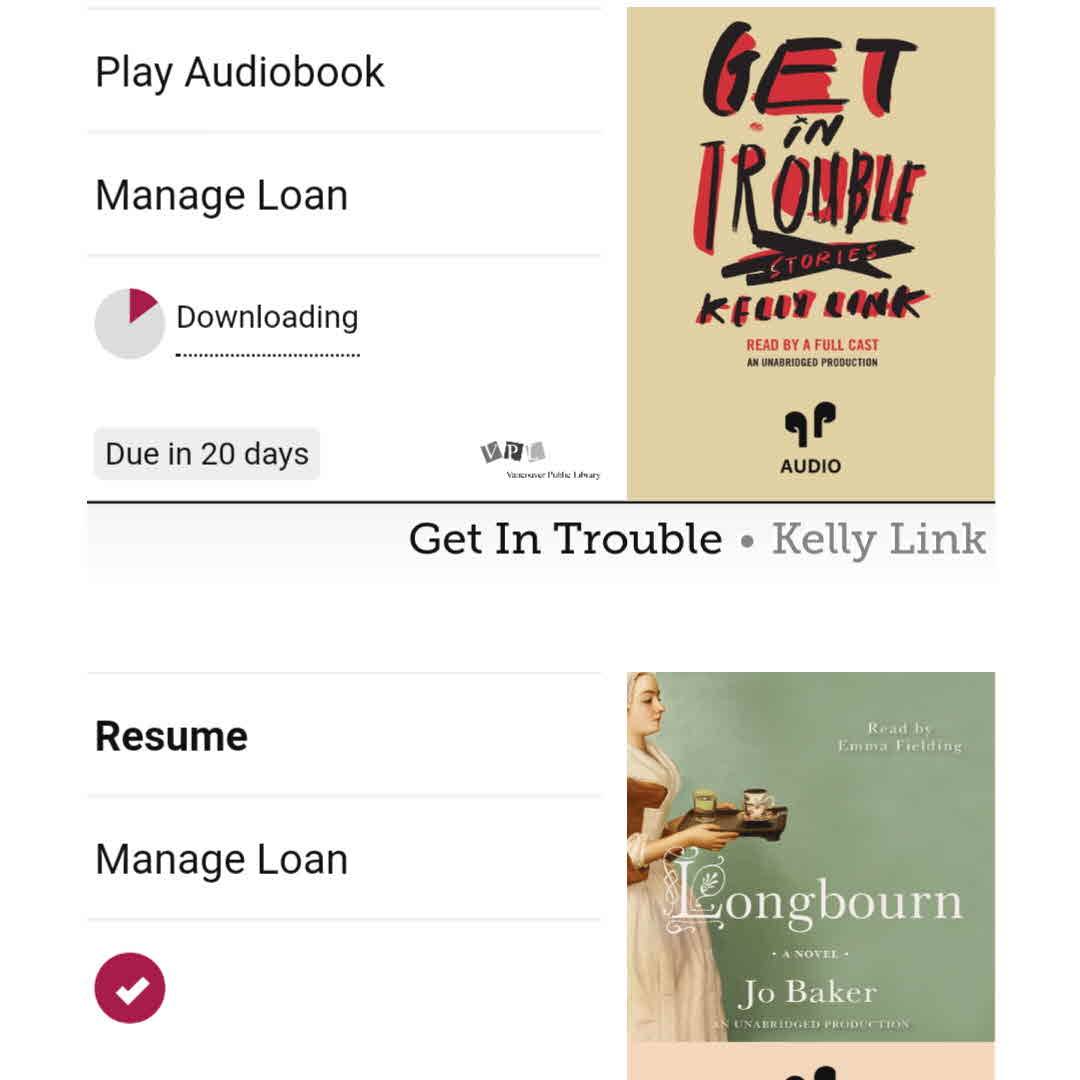Screen dimensions: 1080x1080
Task: Manage the loan for Longbourn
Action: (x=222, y=859)
